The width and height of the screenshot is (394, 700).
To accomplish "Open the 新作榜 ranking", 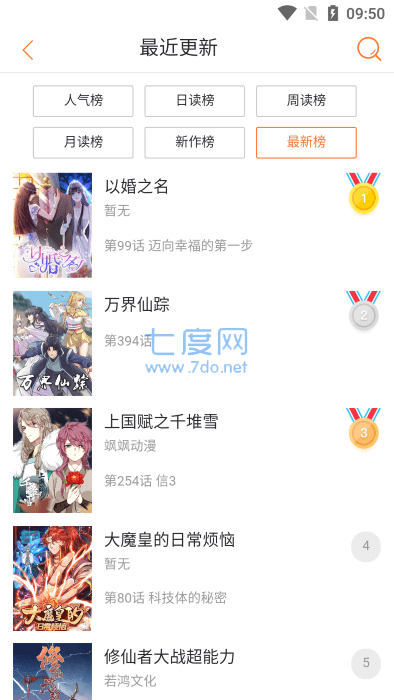I will tap(195, 142).
